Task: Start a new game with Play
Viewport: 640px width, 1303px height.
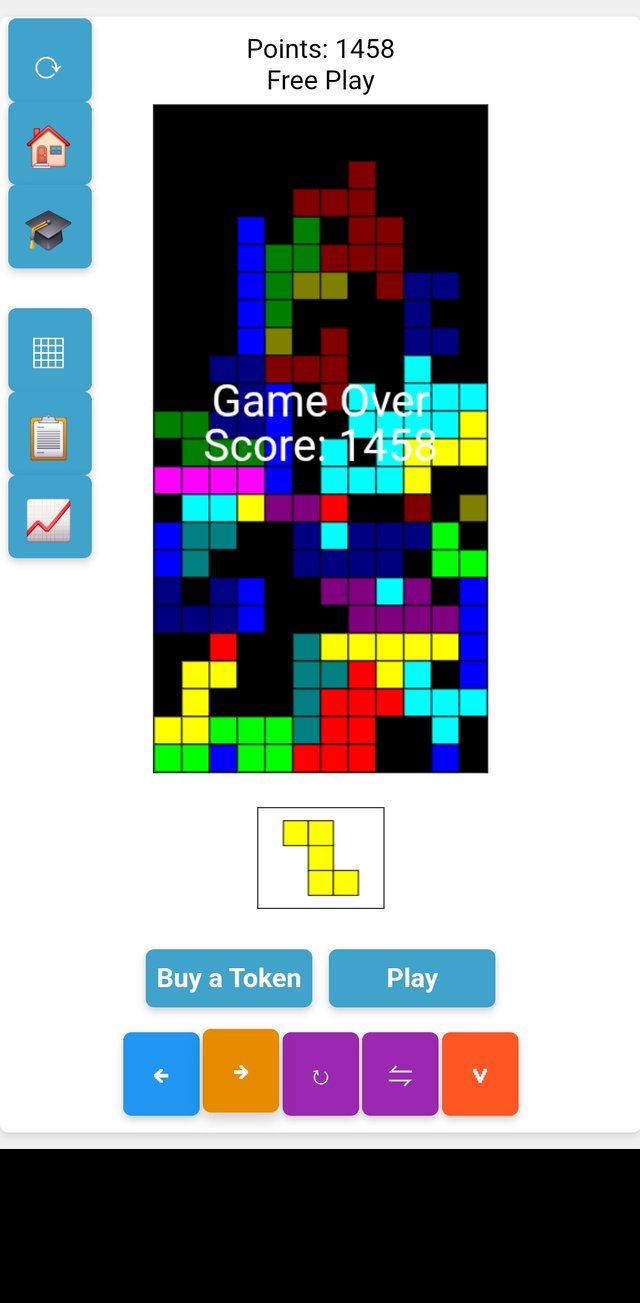Action: (412, 978)
